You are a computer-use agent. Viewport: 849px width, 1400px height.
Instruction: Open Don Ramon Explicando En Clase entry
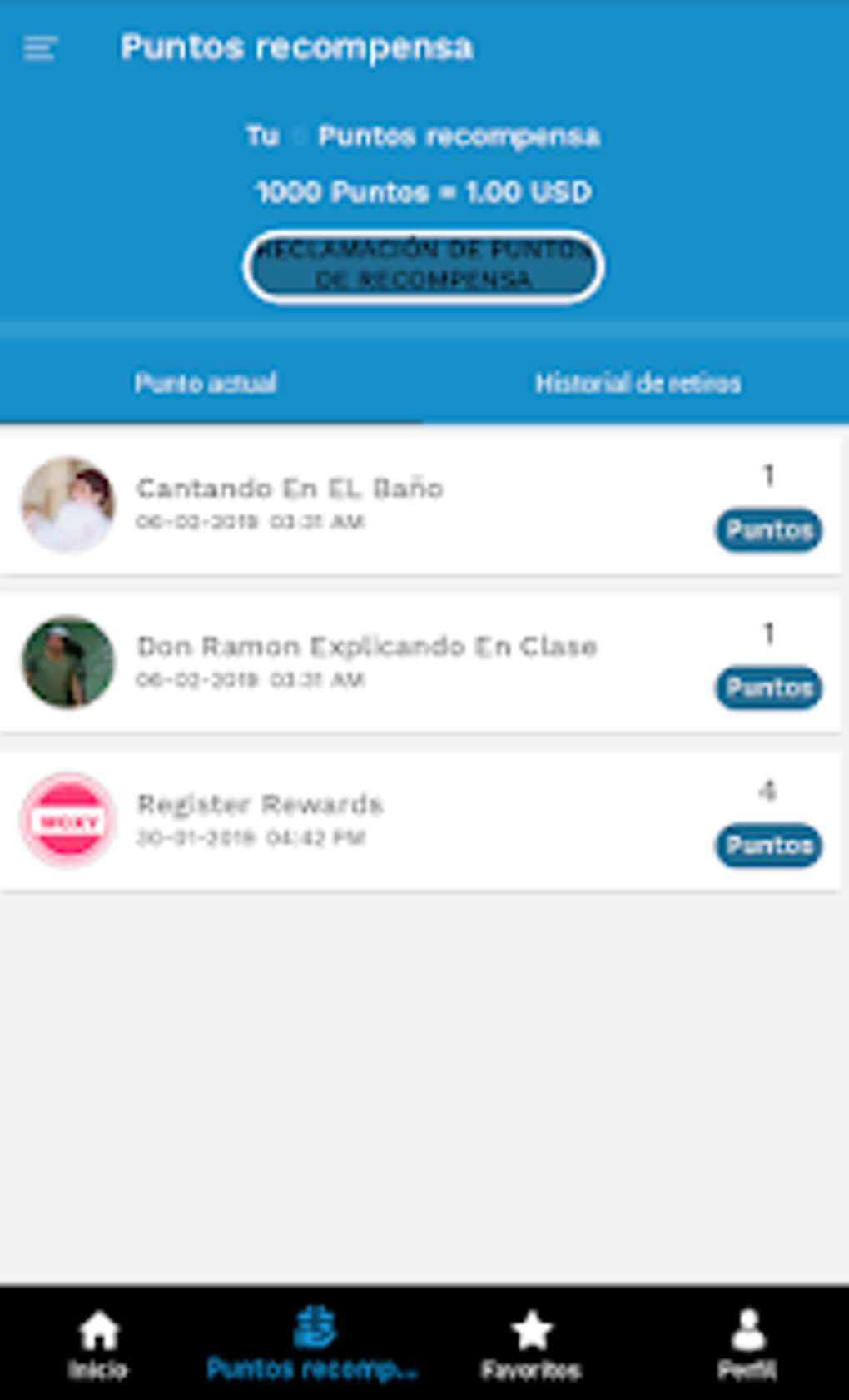click(x=366, y=660)
